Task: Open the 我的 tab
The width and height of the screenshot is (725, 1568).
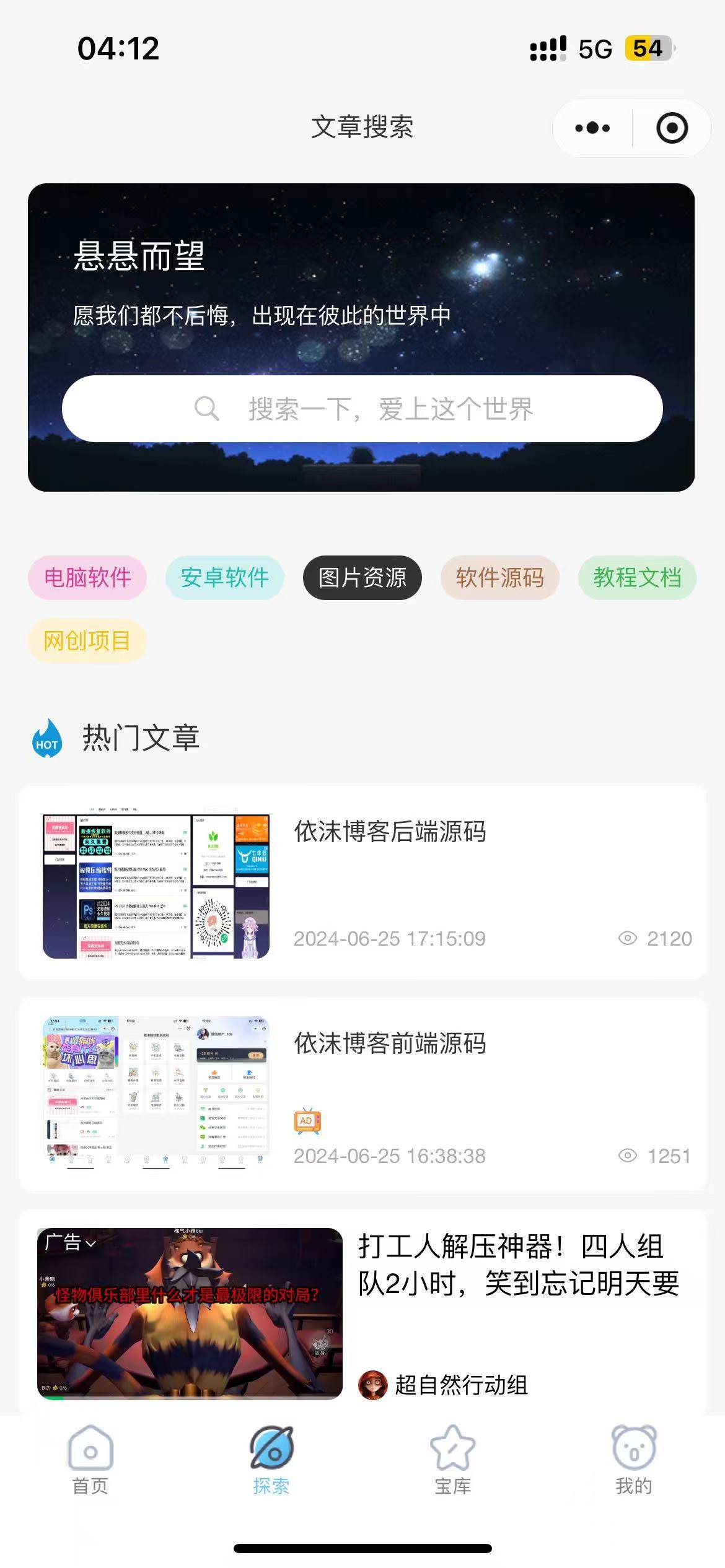Action: click(633, 1460)
